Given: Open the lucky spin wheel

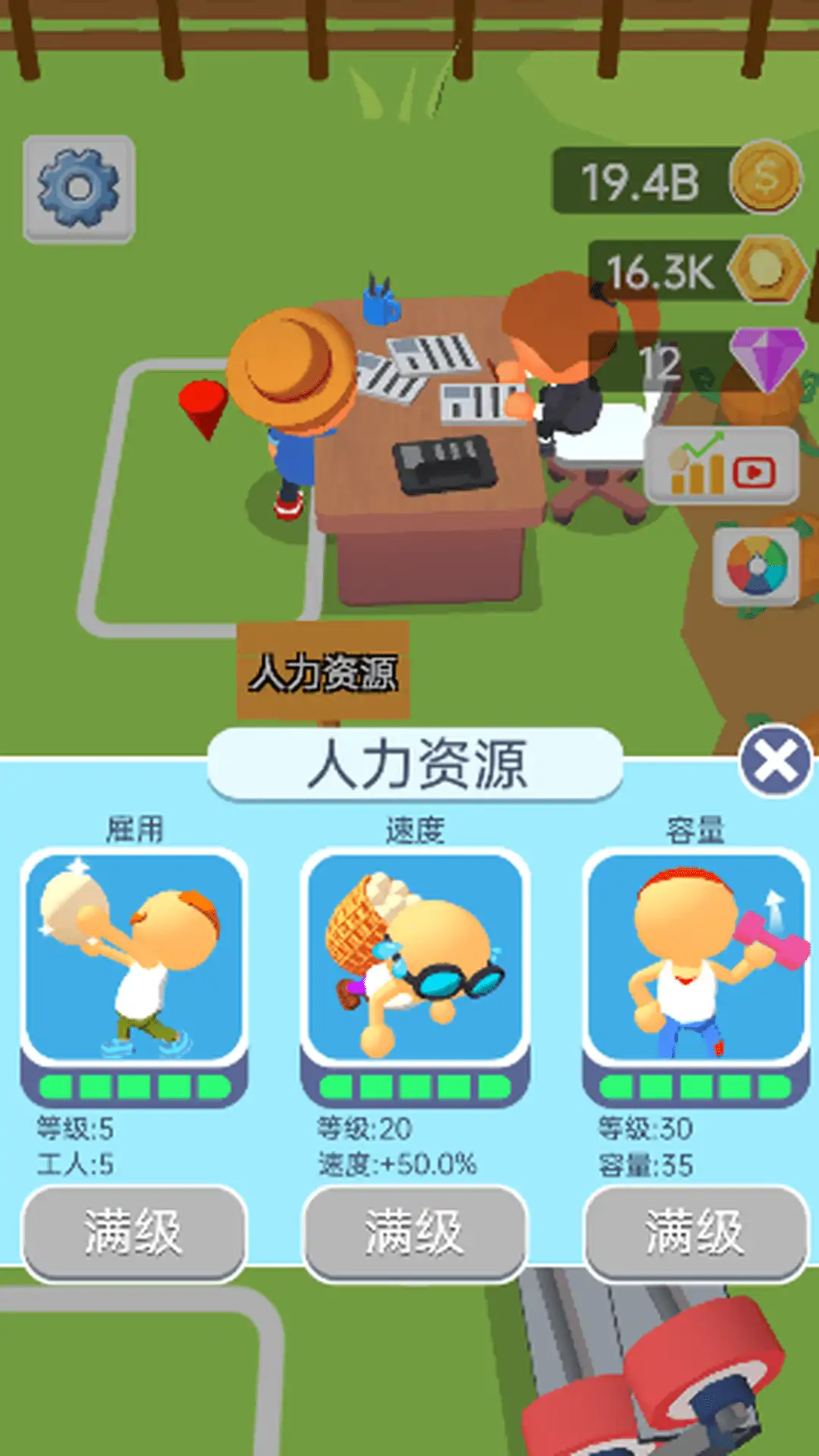Looking at the screenshot, I should (x=756, y=566).
